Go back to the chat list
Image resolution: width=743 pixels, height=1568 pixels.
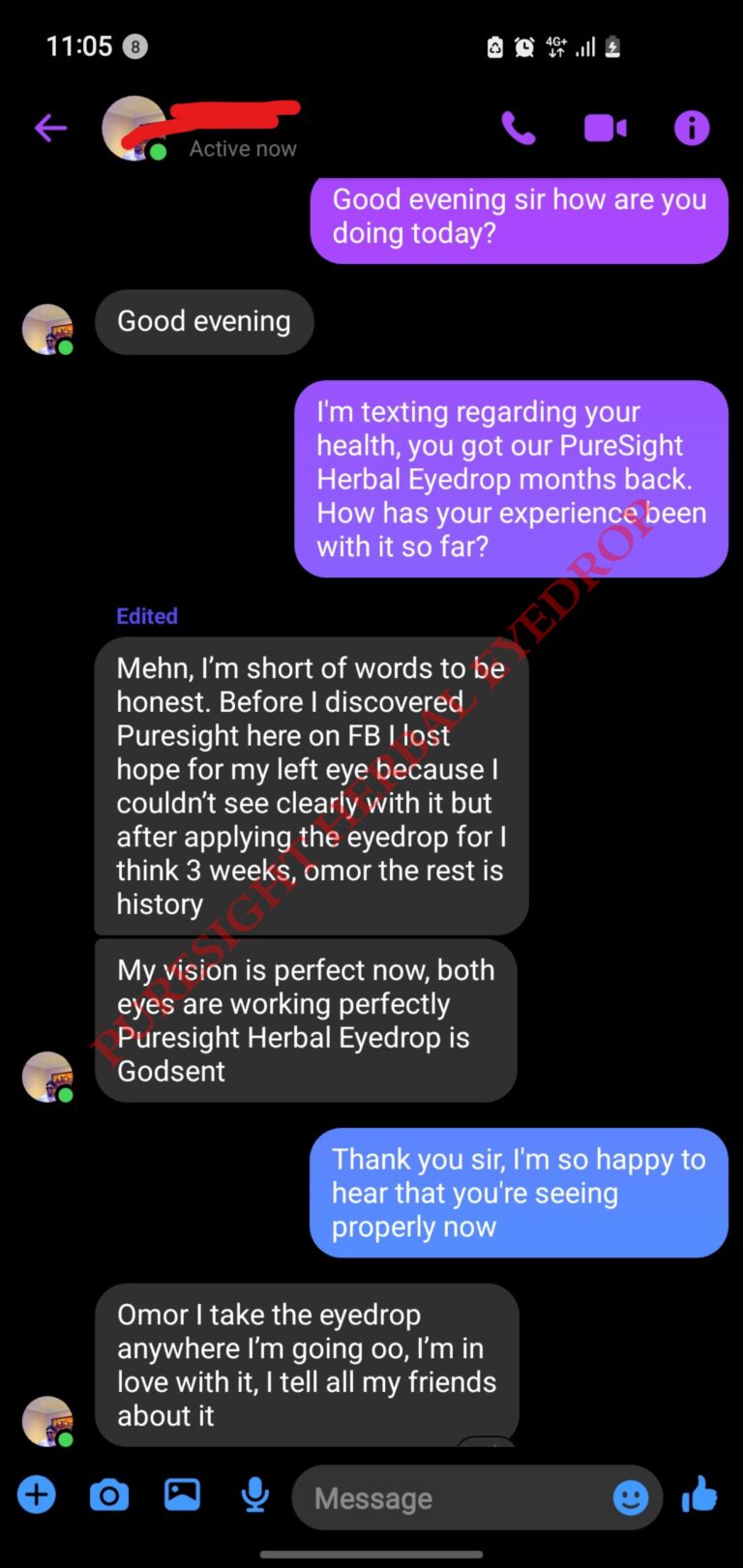click(x=50, y=128)
